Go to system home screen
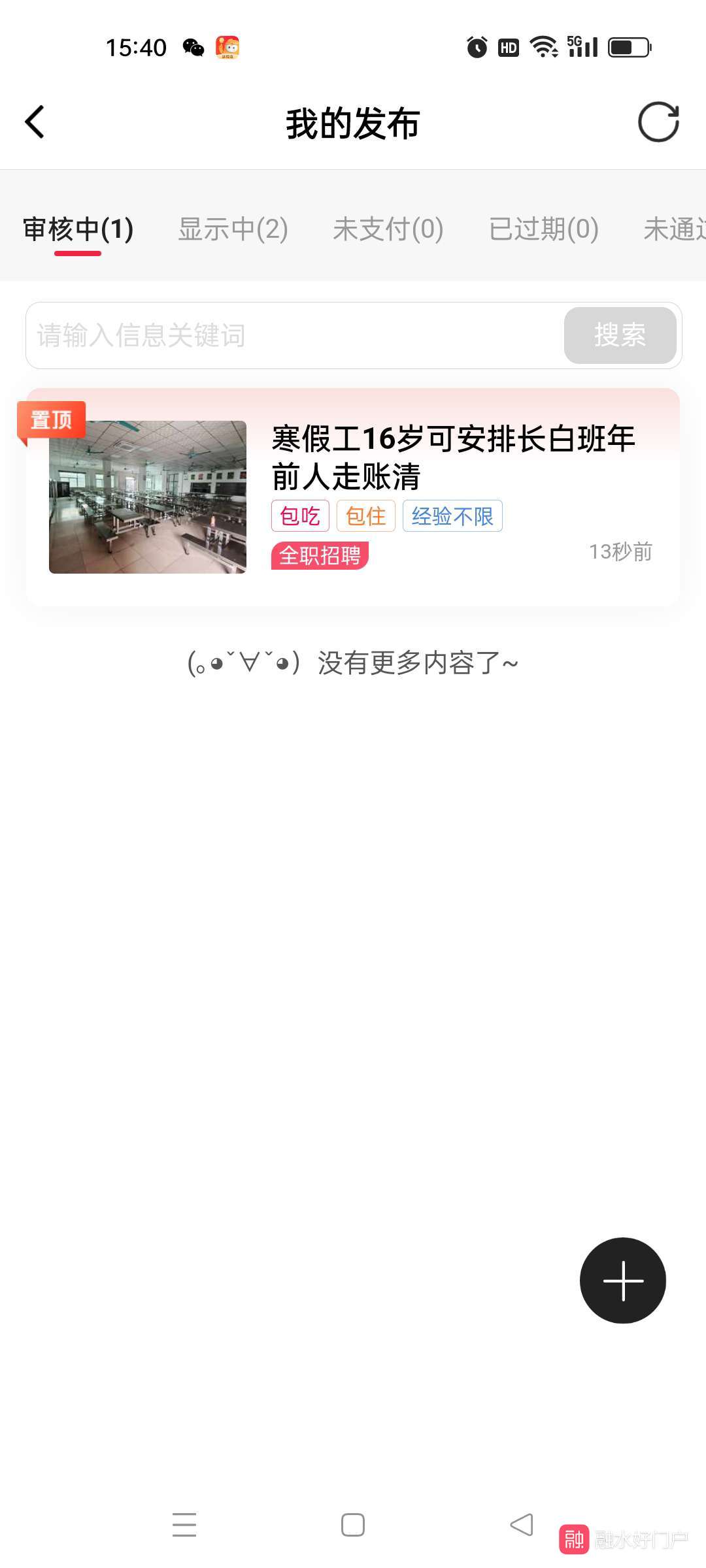 tap(353, 1525)
